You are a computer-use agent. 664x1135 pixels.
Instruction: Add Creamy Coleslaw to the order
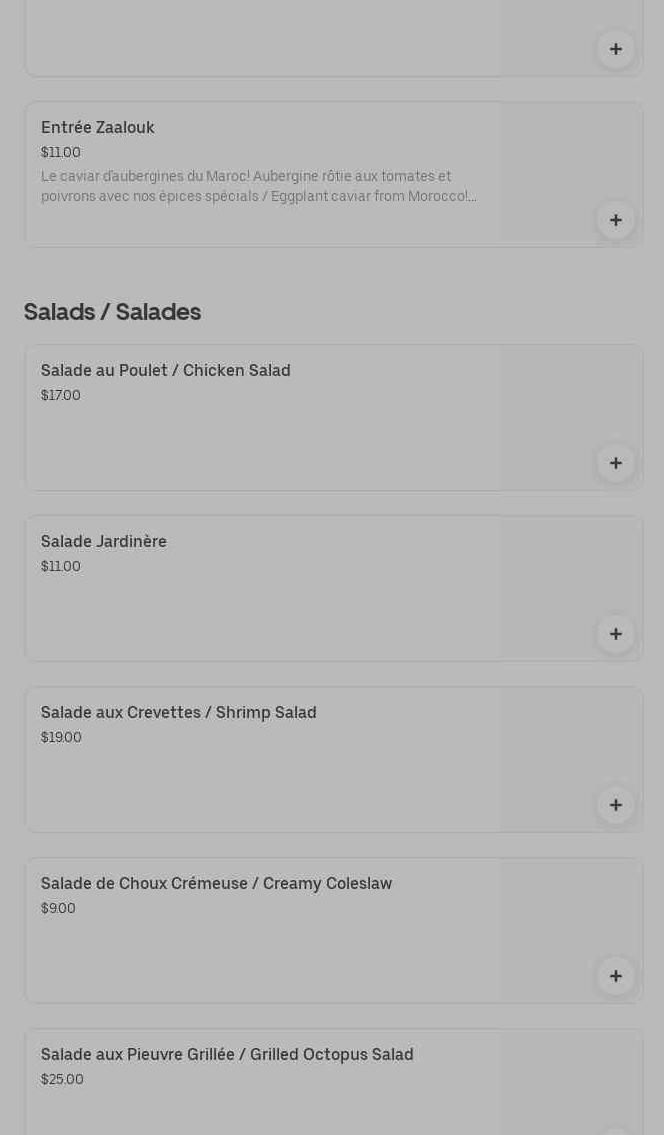click(x=615, y=976)
